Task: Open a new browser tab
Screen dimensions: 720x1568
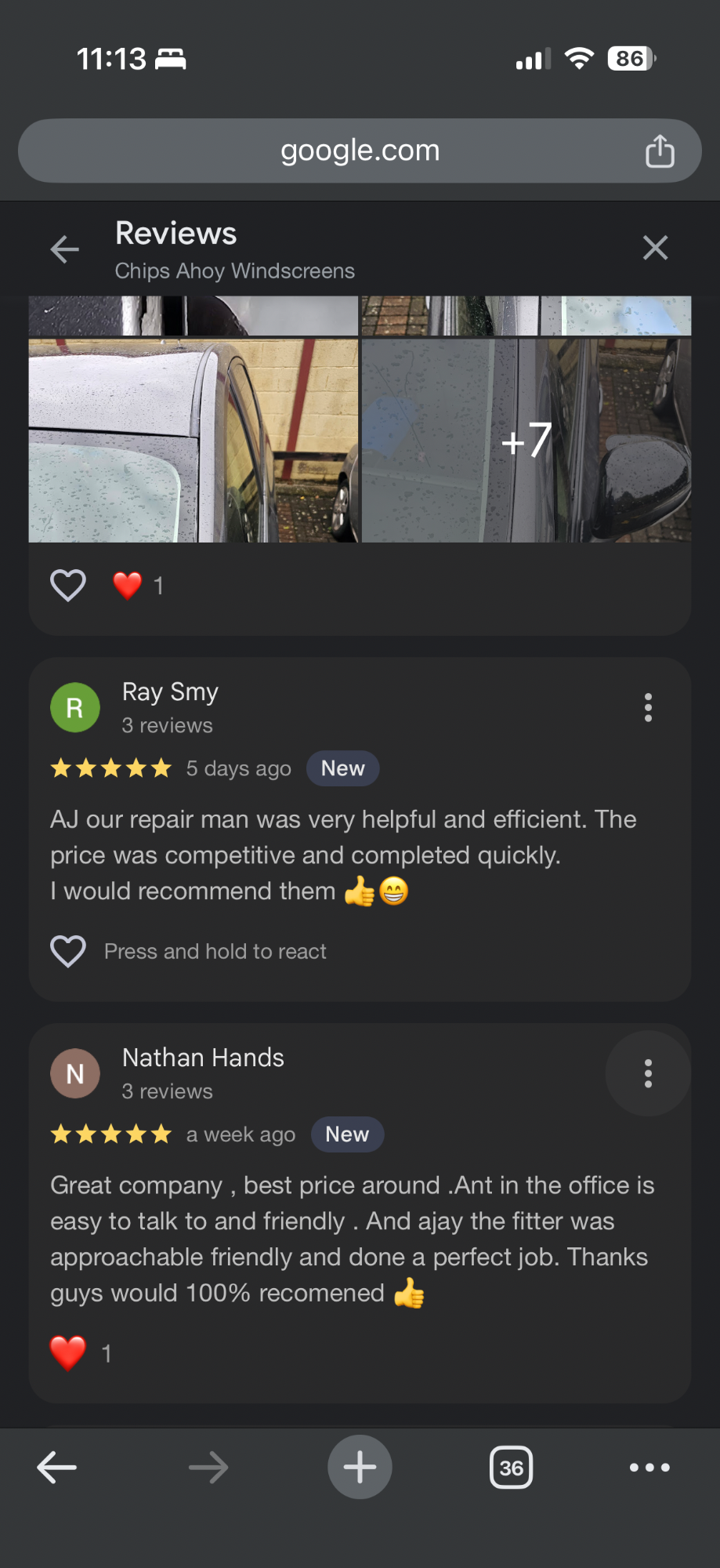Action: click(x=360, y=1467)
